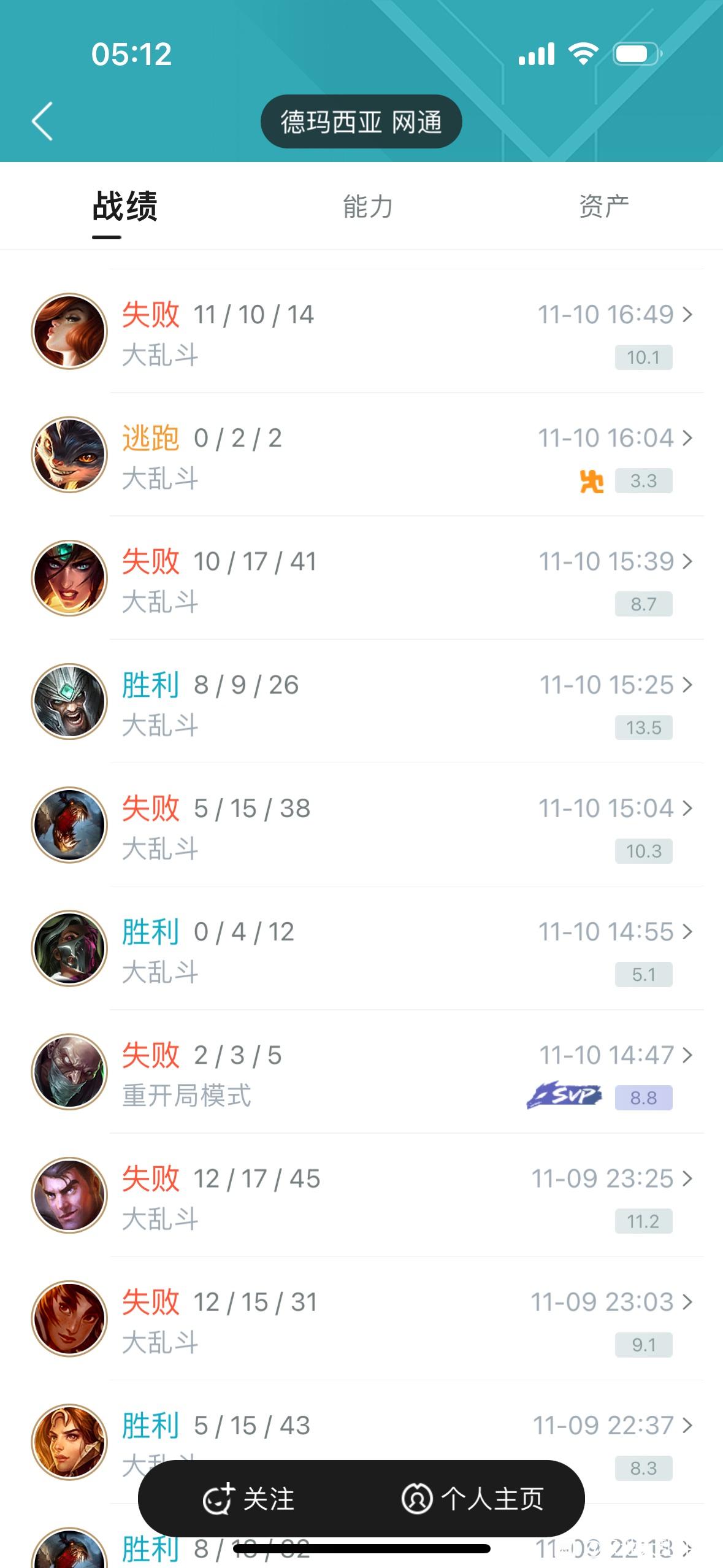View the 5/15/38 match at 15:04
The height and width of the screenshot is (1568, 723).
coord(362,824)
